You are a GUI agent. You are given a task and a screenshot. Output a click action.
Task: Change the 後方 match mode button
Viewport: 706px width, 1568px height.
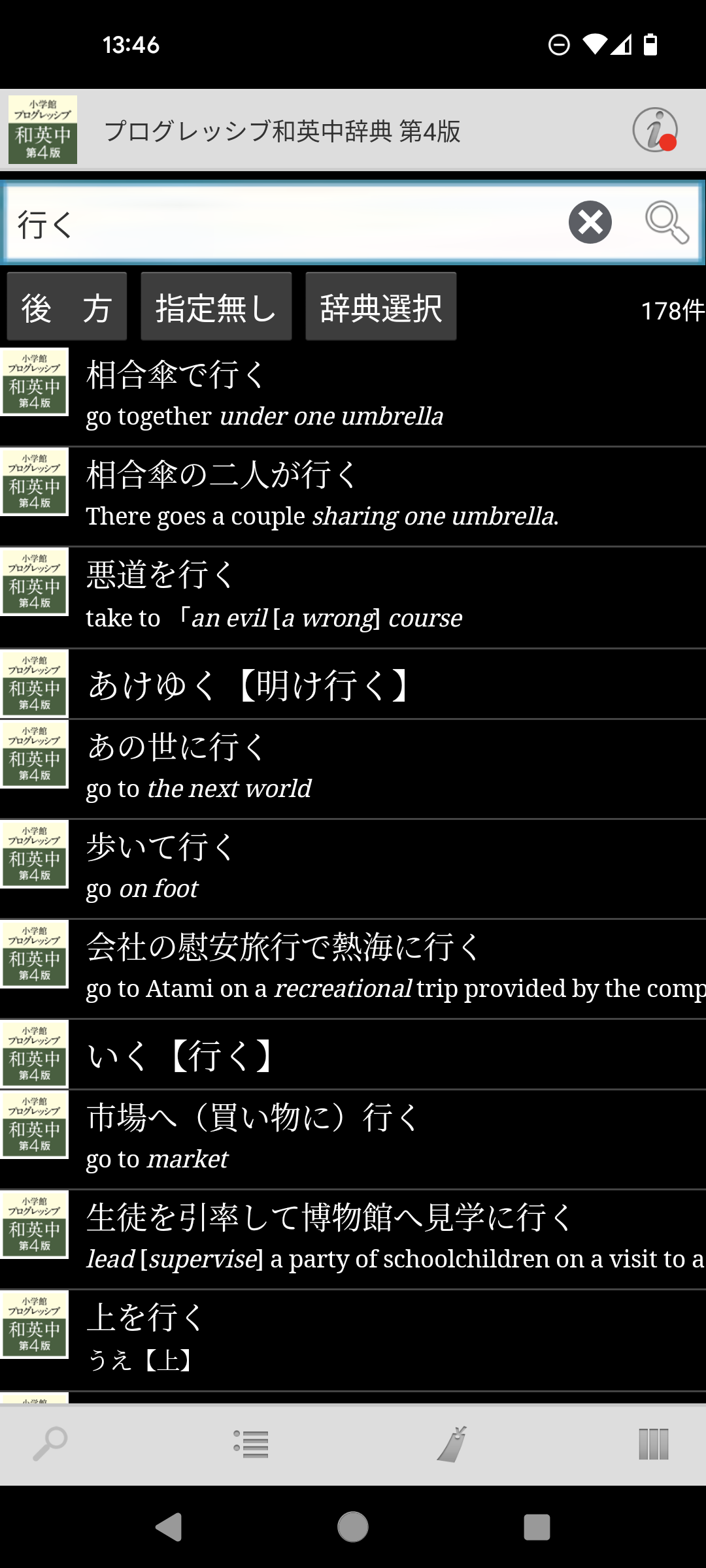(67, 307)
